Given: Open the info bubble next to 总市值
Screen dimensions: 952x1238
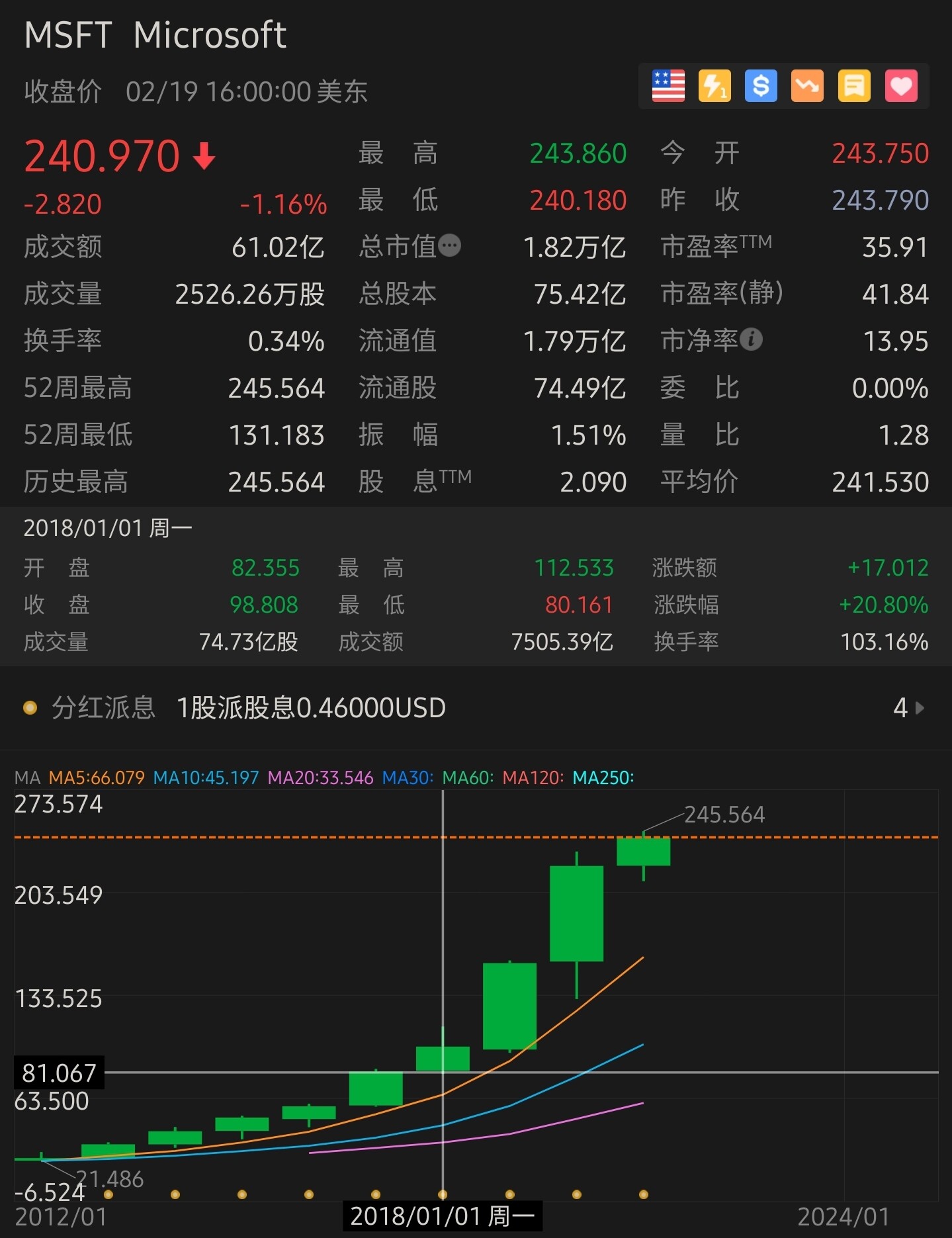Looking at the screenshot, I should point(450,245).
